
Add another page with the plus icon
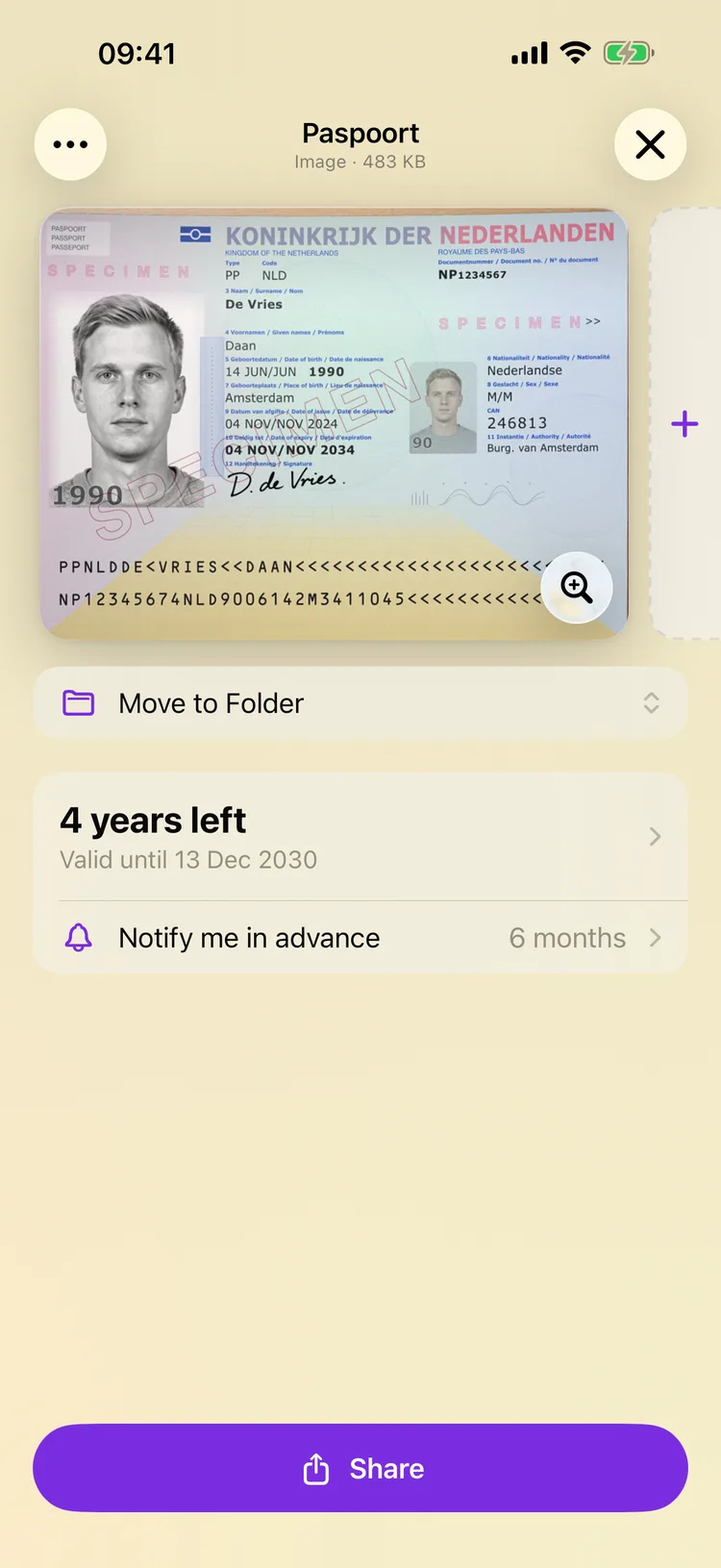point(684,423)
